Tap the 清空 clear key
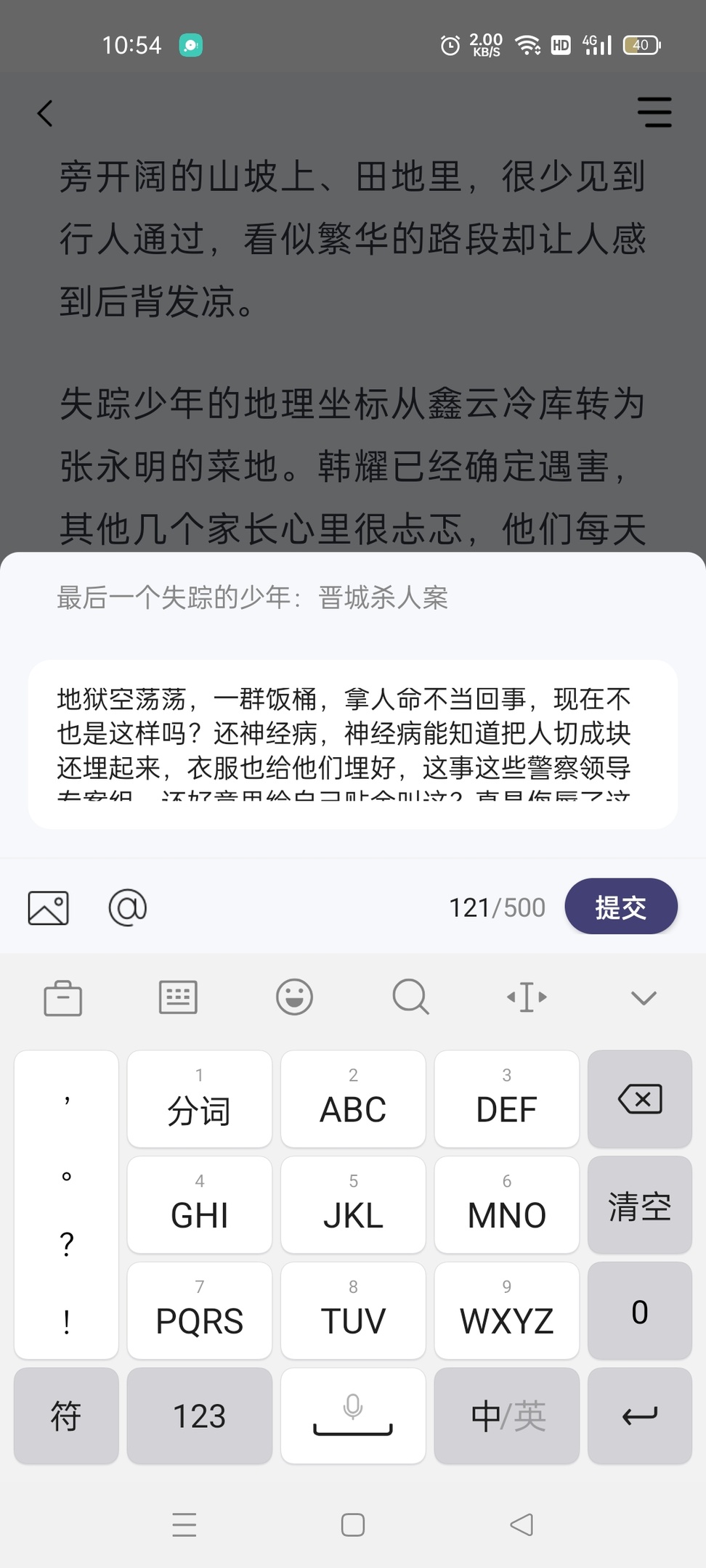This screenshot has width=706, height=1568. (640, 1205)
